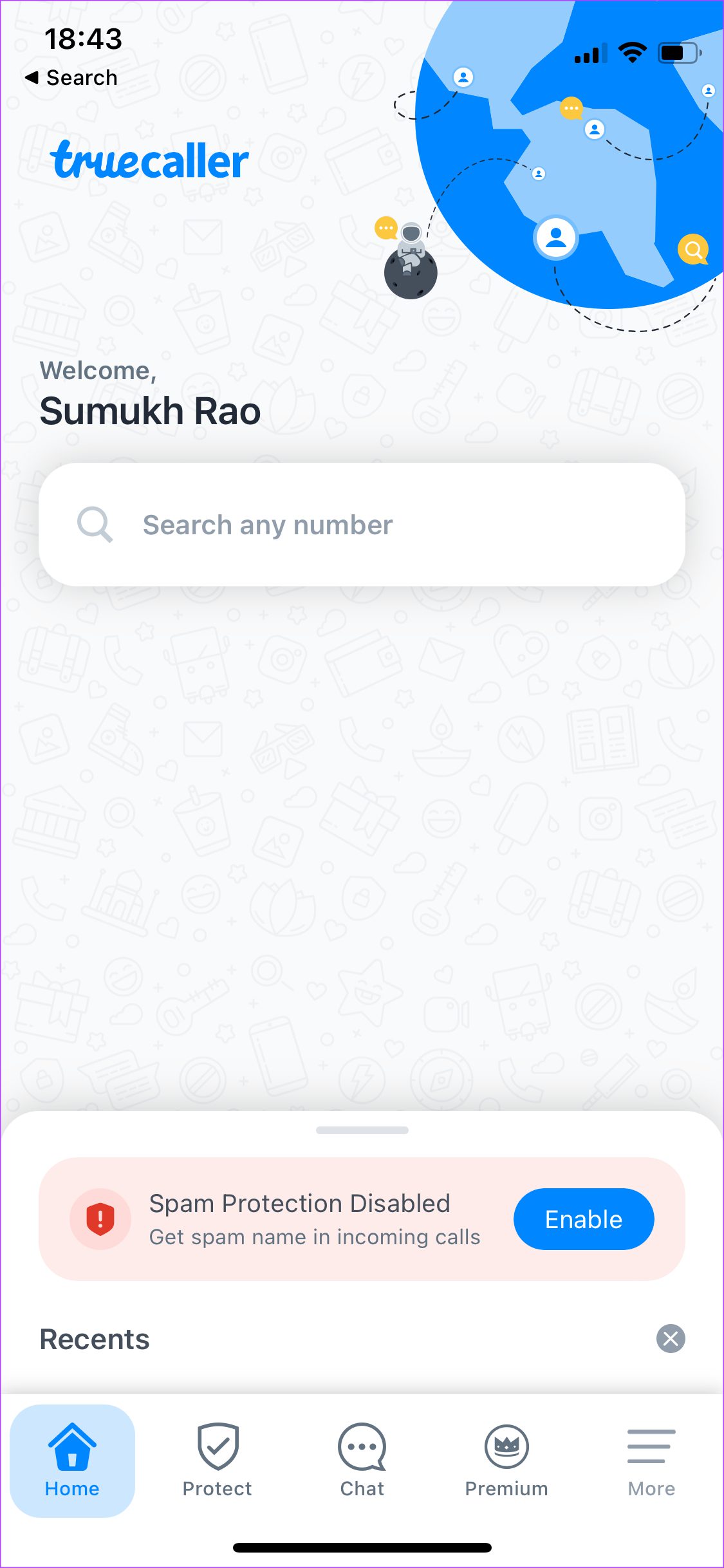The image size is (724, 1568).
Task: Select the Home tab
Action: point(72,1461)
